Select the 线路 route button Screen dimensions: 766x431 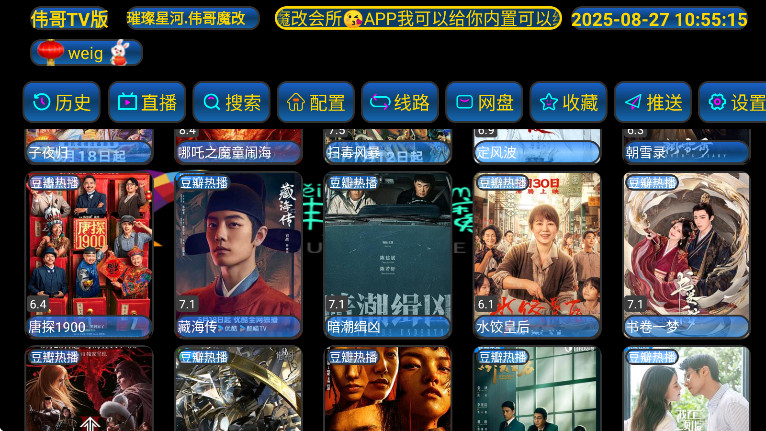click(x=399, y=102)
